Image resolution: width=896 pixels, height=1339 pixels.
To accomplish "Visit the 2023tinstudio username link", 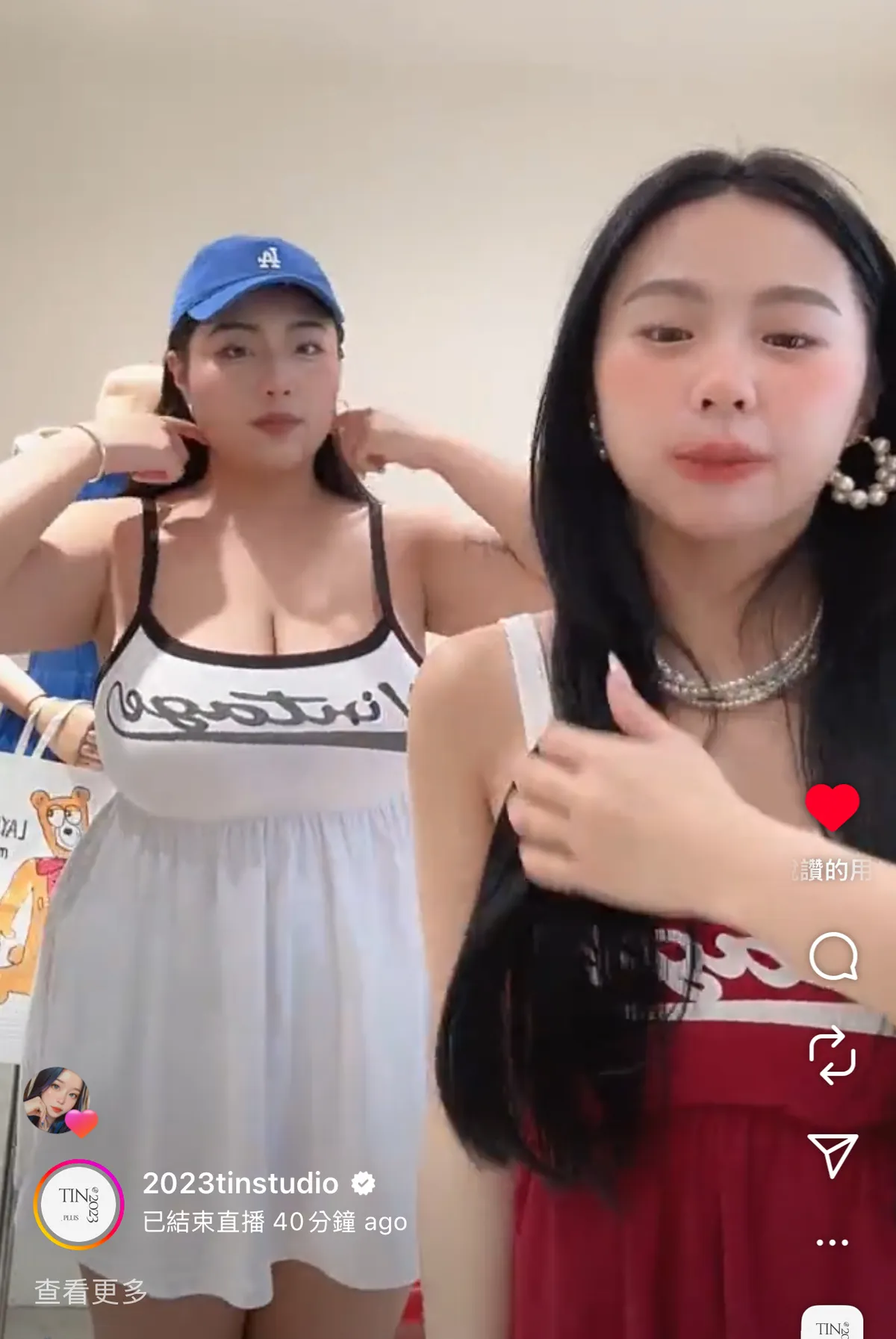I will point(240,1184).
